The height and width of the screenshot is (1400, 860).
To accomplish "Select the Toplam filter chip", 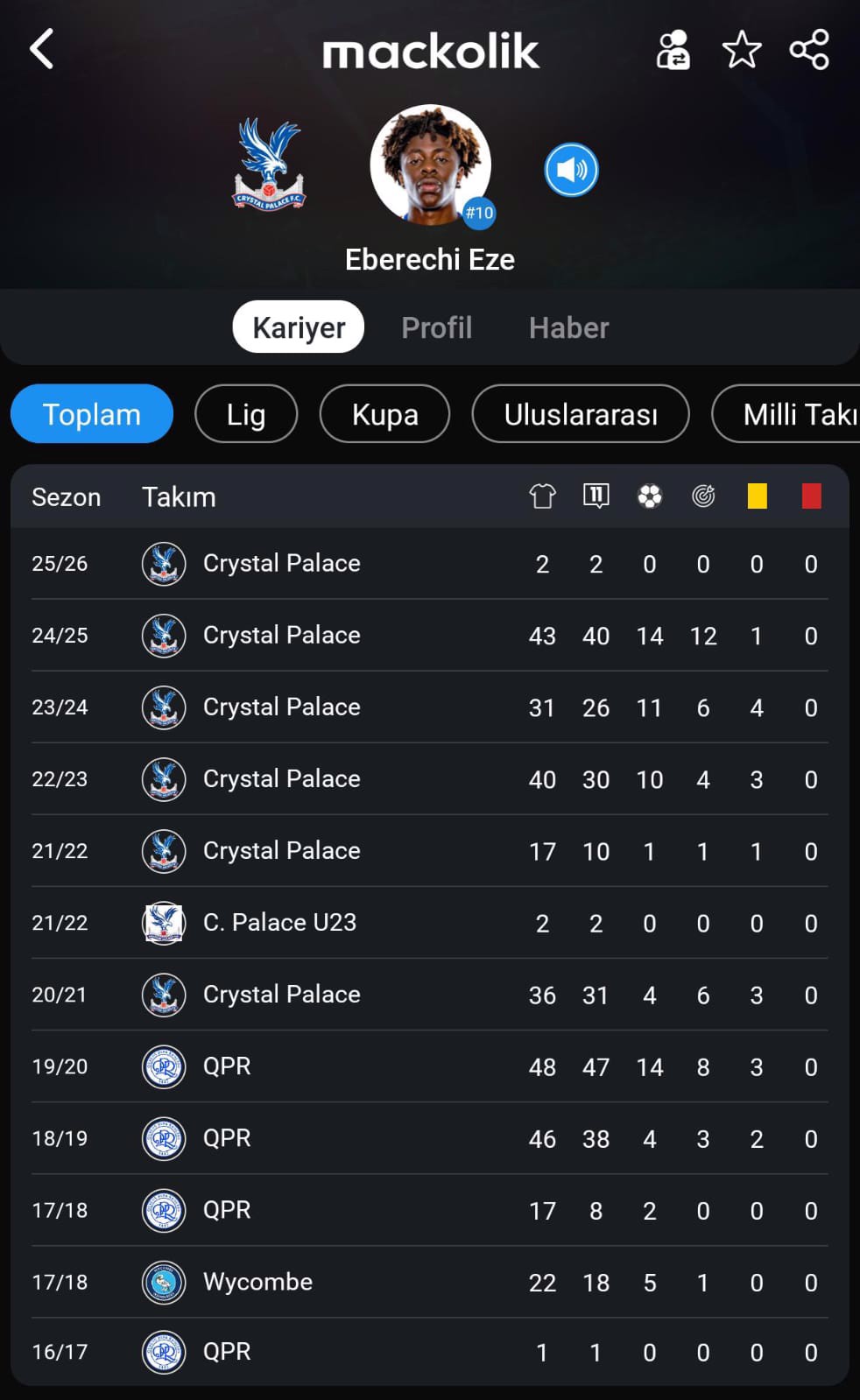I will [92, 414].
